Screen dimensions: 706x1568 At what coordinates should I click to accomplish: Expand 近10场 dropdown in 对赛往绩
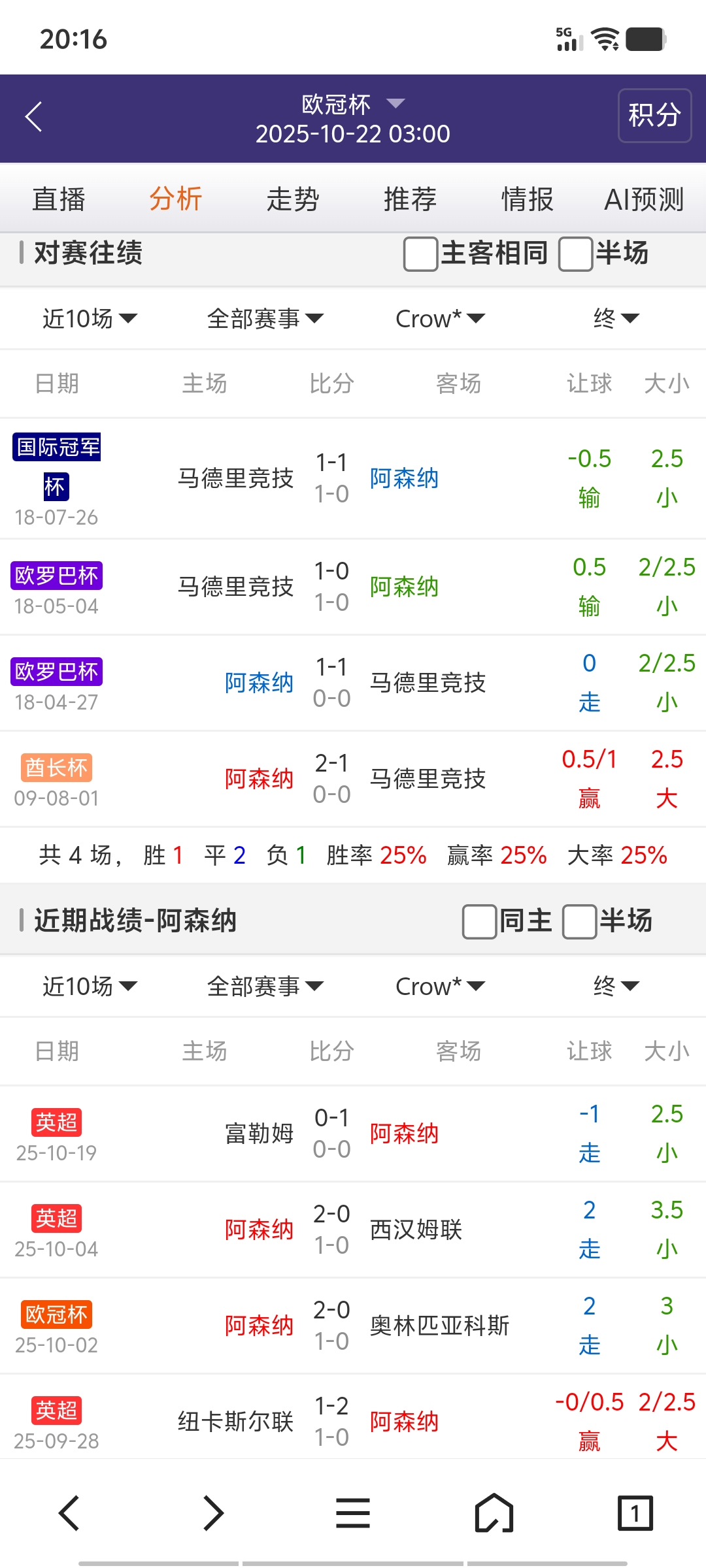90,319
